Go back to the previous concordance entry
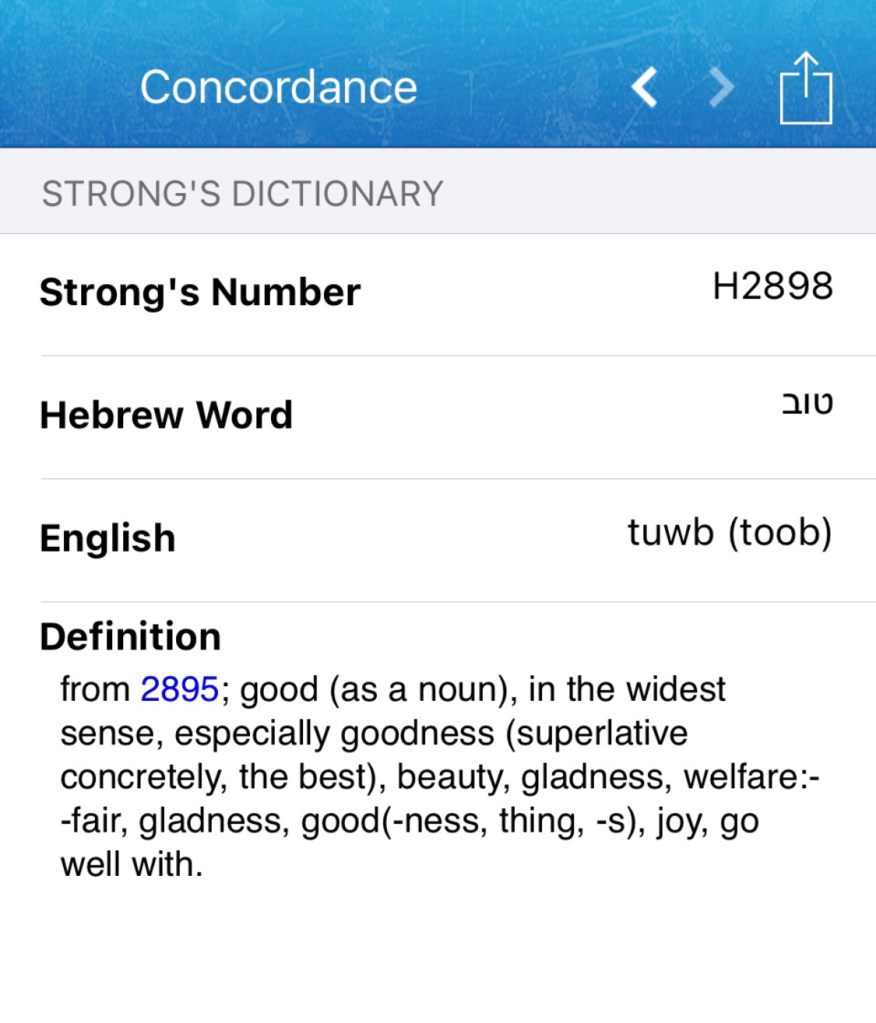Image resolution: width=876 pixels, height=1023 pixels. (645, 88)
